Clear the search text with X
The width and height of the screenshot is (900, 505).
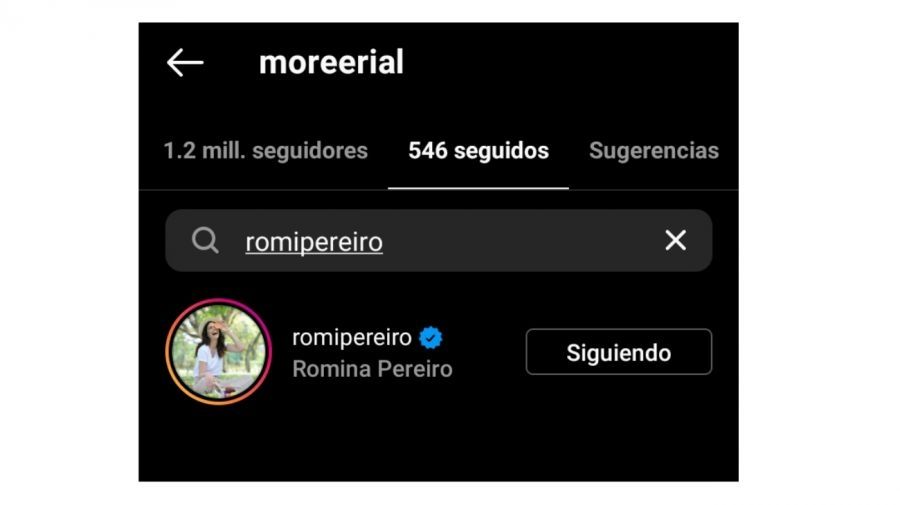pyautogui.click(x=676, y=240)
